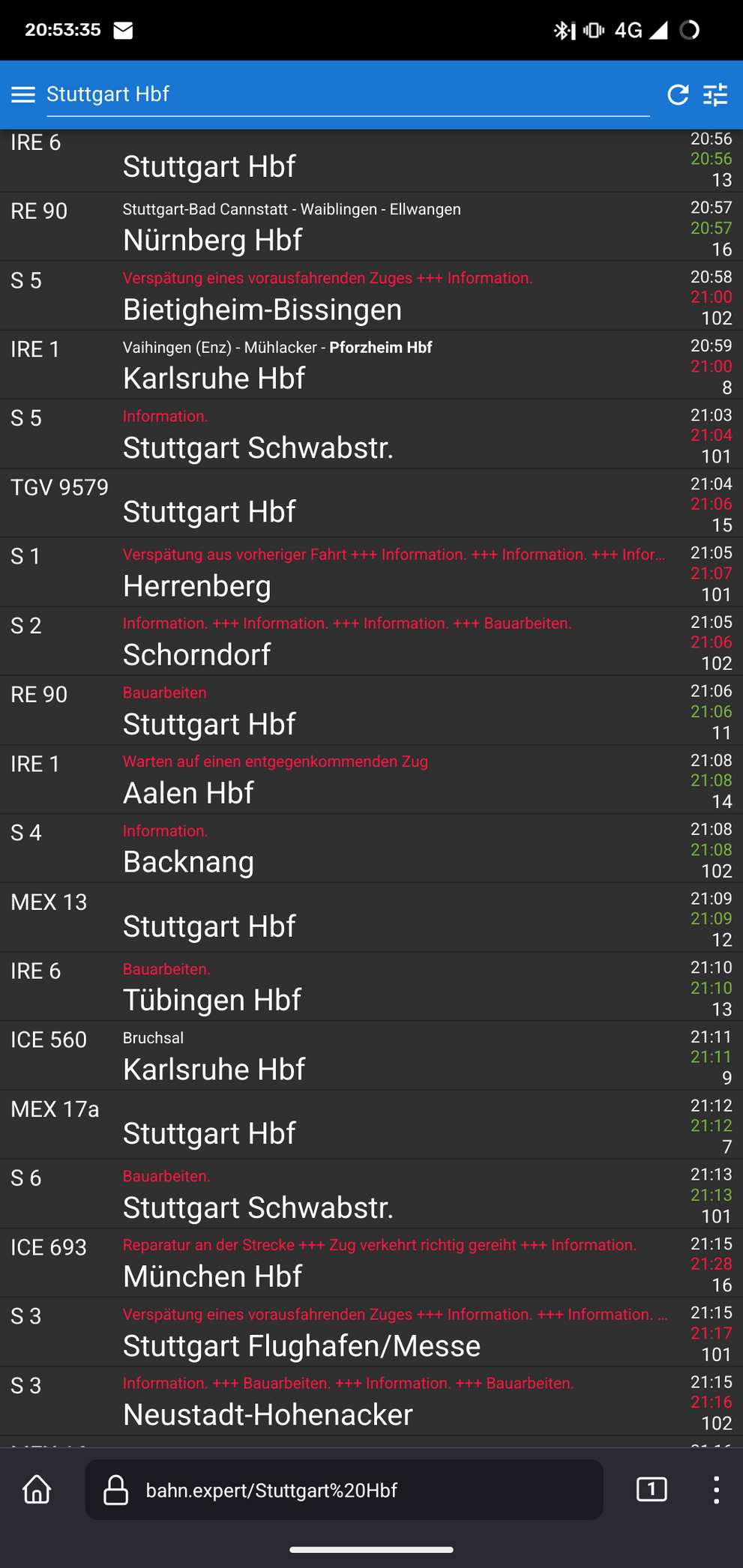743x1568 pixels.
Task: Open S 2 departure to Schorndorf
Action: coord(371,642)
